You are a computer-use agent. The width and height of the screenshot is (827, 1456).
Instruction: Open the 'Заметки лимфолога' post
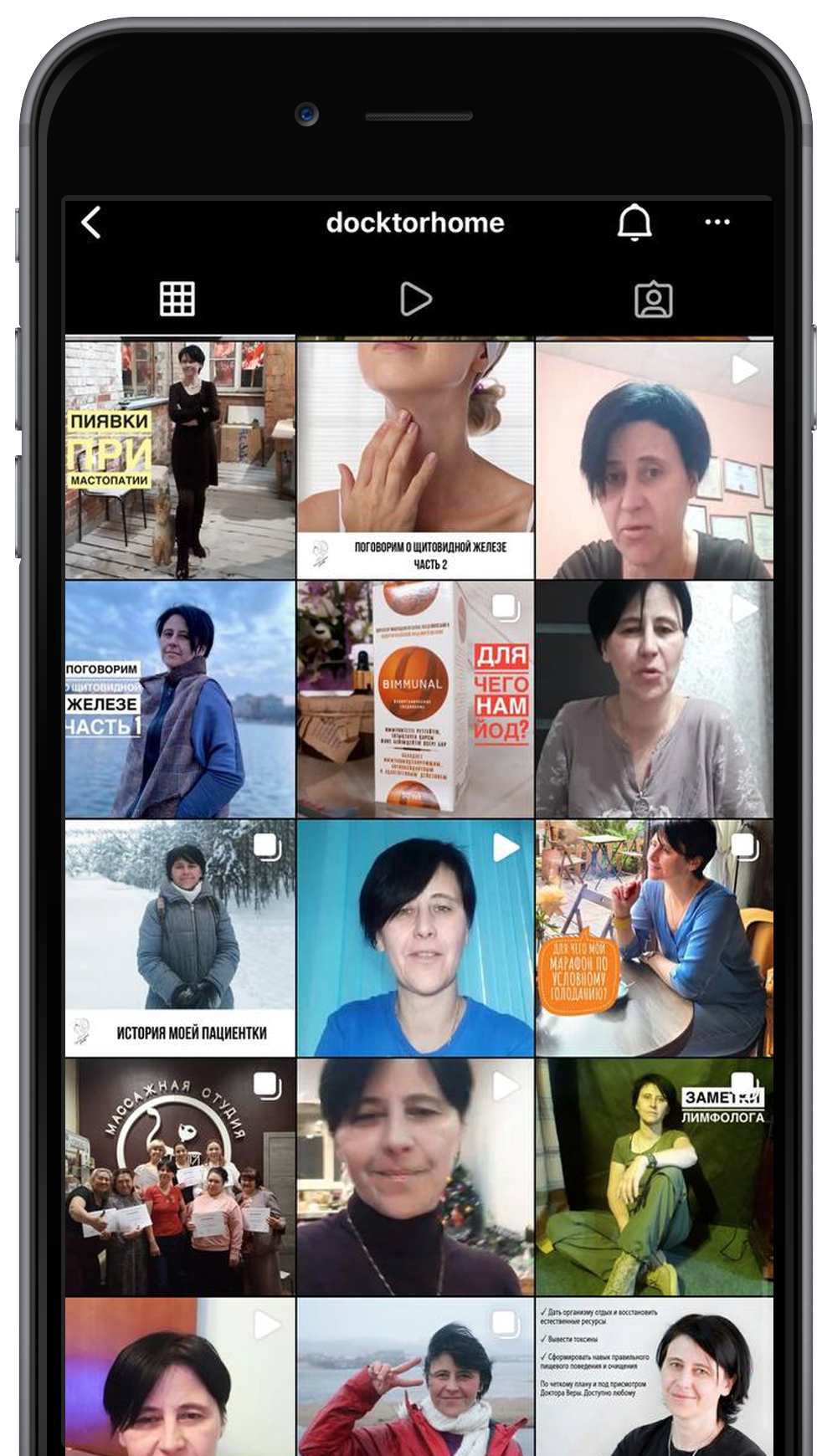654,1177
